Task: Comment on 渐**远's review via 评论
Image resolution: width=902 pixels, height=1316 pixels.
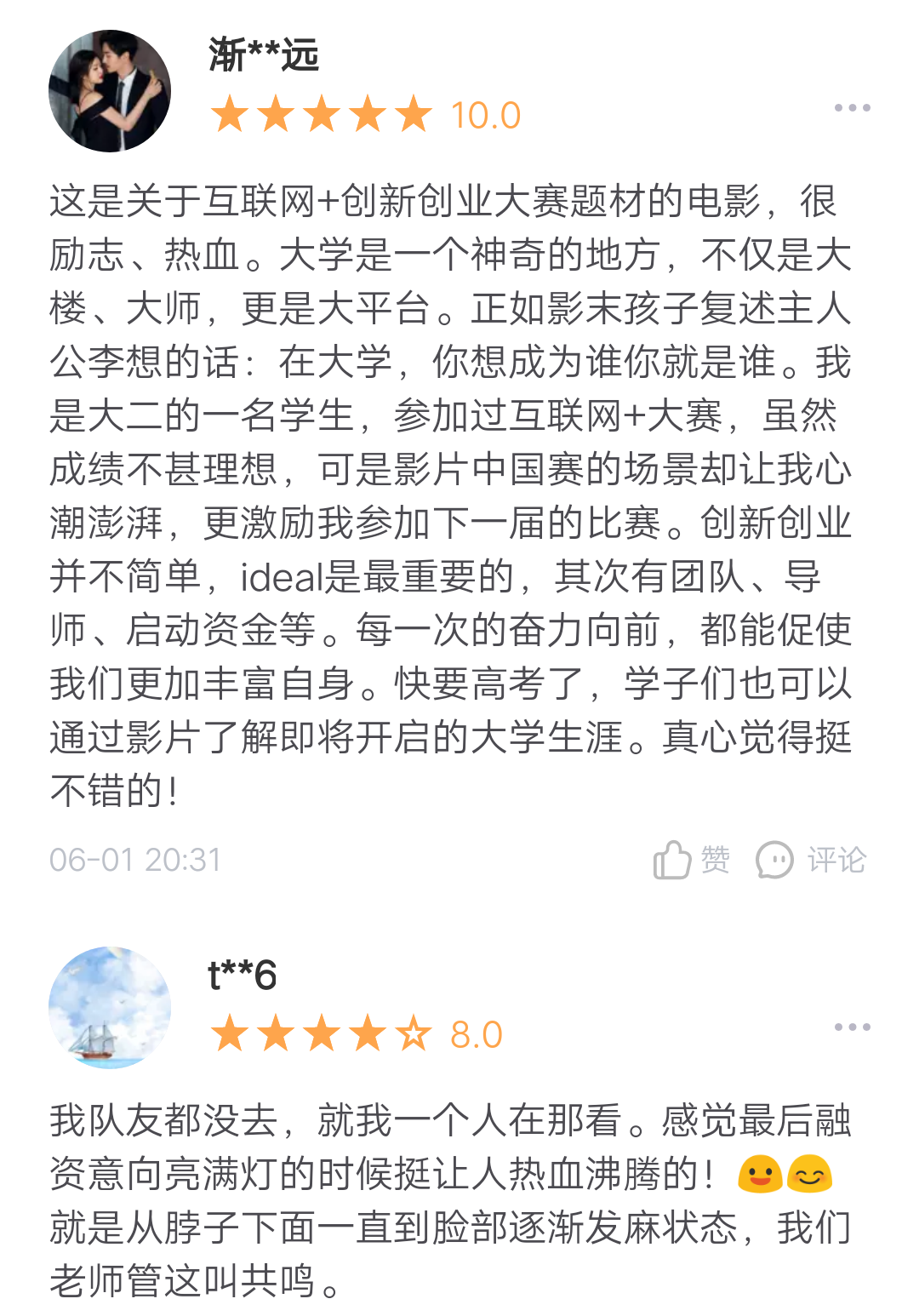Action: 810,860
